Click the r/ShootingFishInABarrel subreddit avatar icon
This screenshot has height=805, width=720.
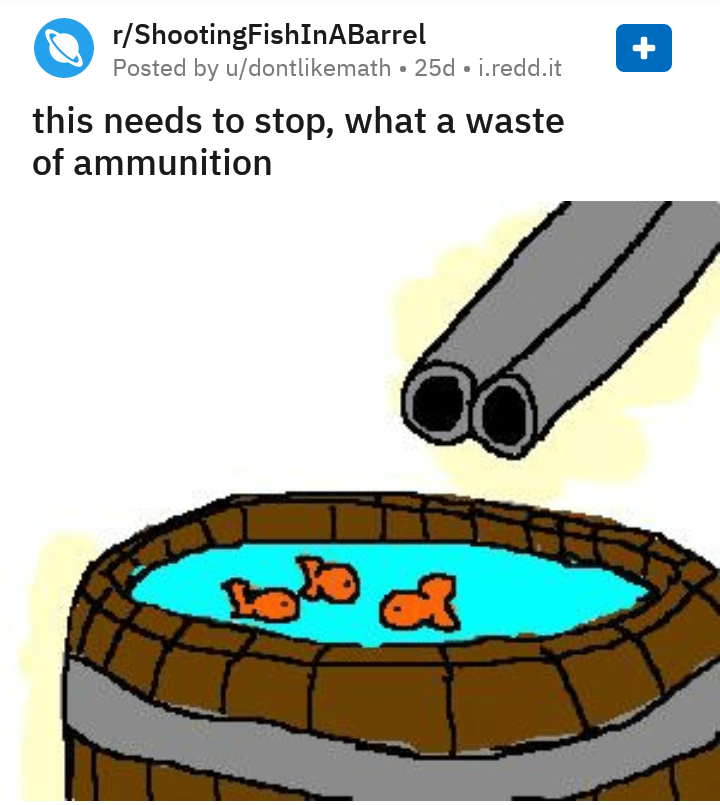[x=64, y=47]
